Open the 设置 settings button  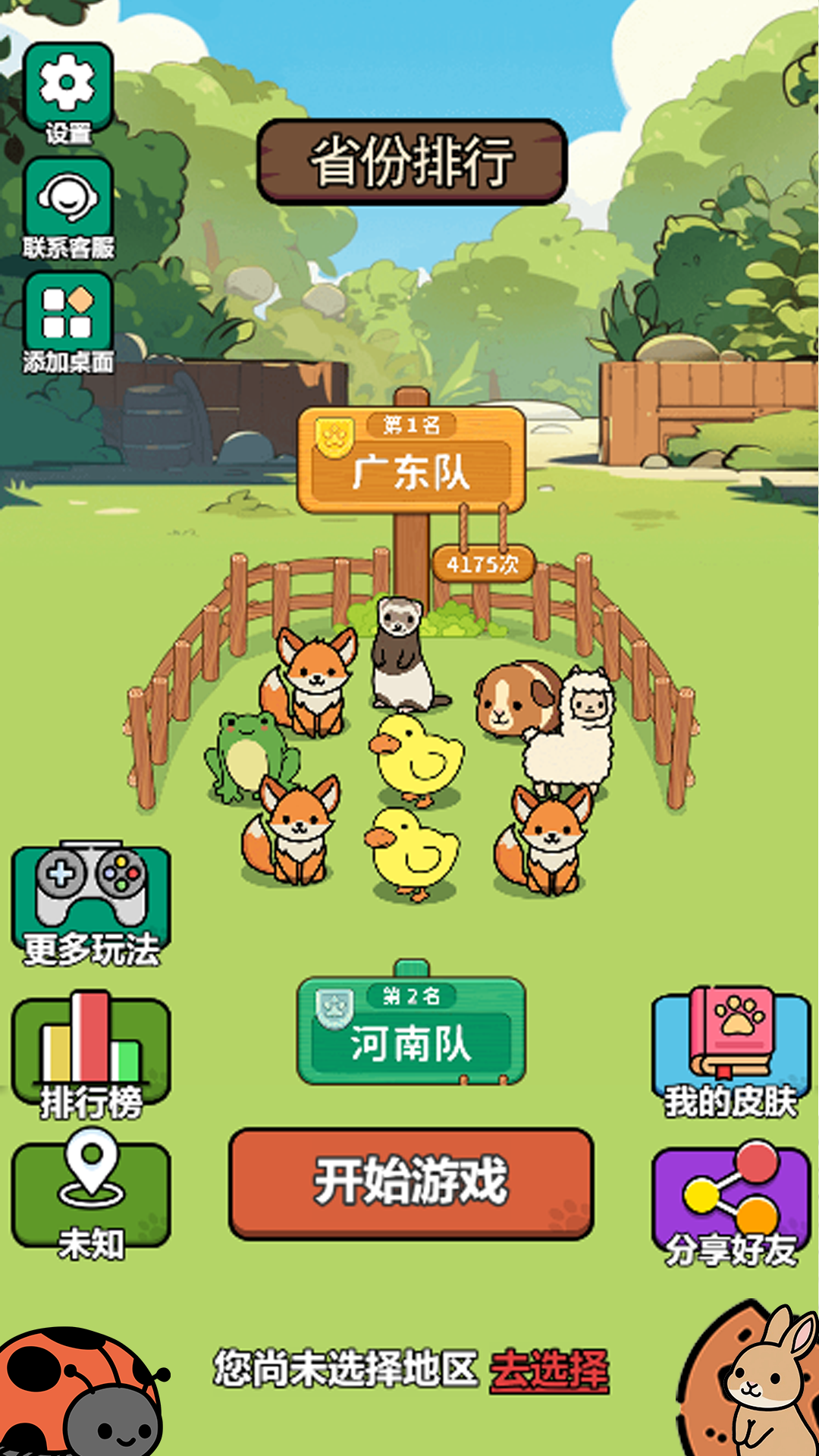(68, 91)
